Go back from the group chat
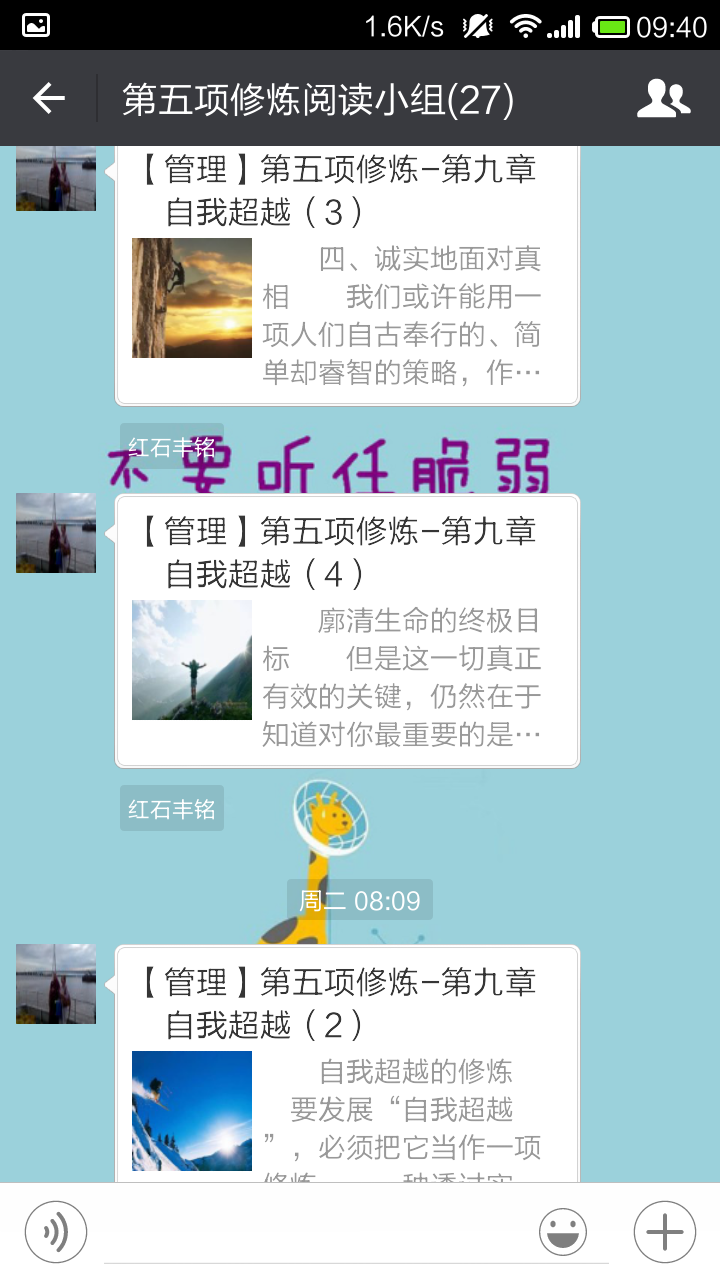720x1280 pixels. pos(48,98)
